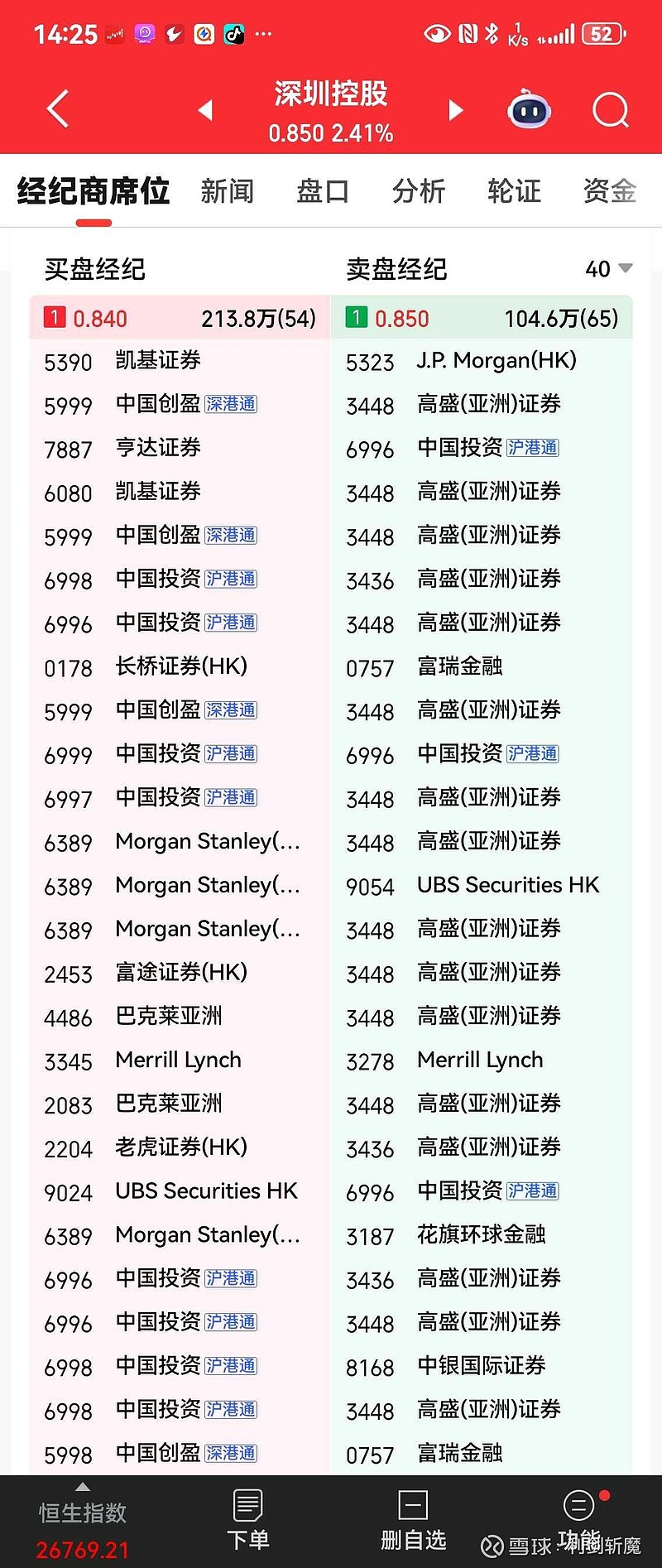Screen dimensions: 662x1568
Task: Open the 资金 tab
Action: 608,191
